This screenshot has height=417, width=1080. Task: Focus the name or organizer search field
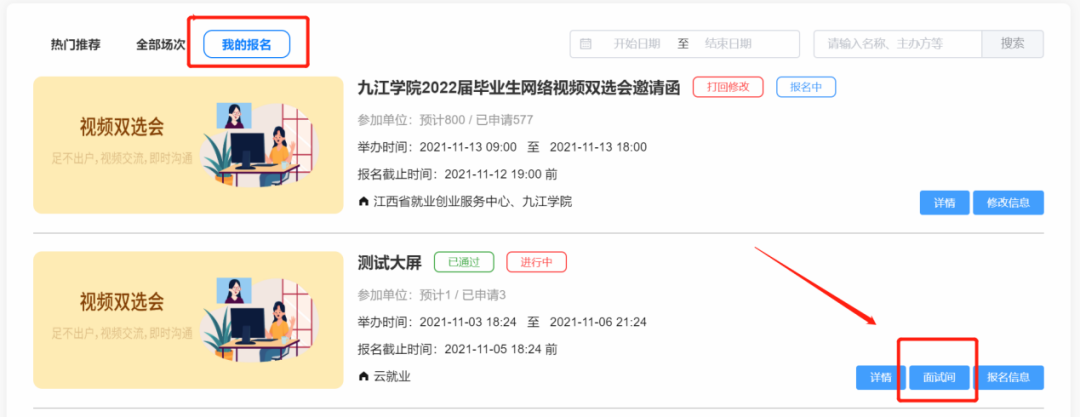897,44
